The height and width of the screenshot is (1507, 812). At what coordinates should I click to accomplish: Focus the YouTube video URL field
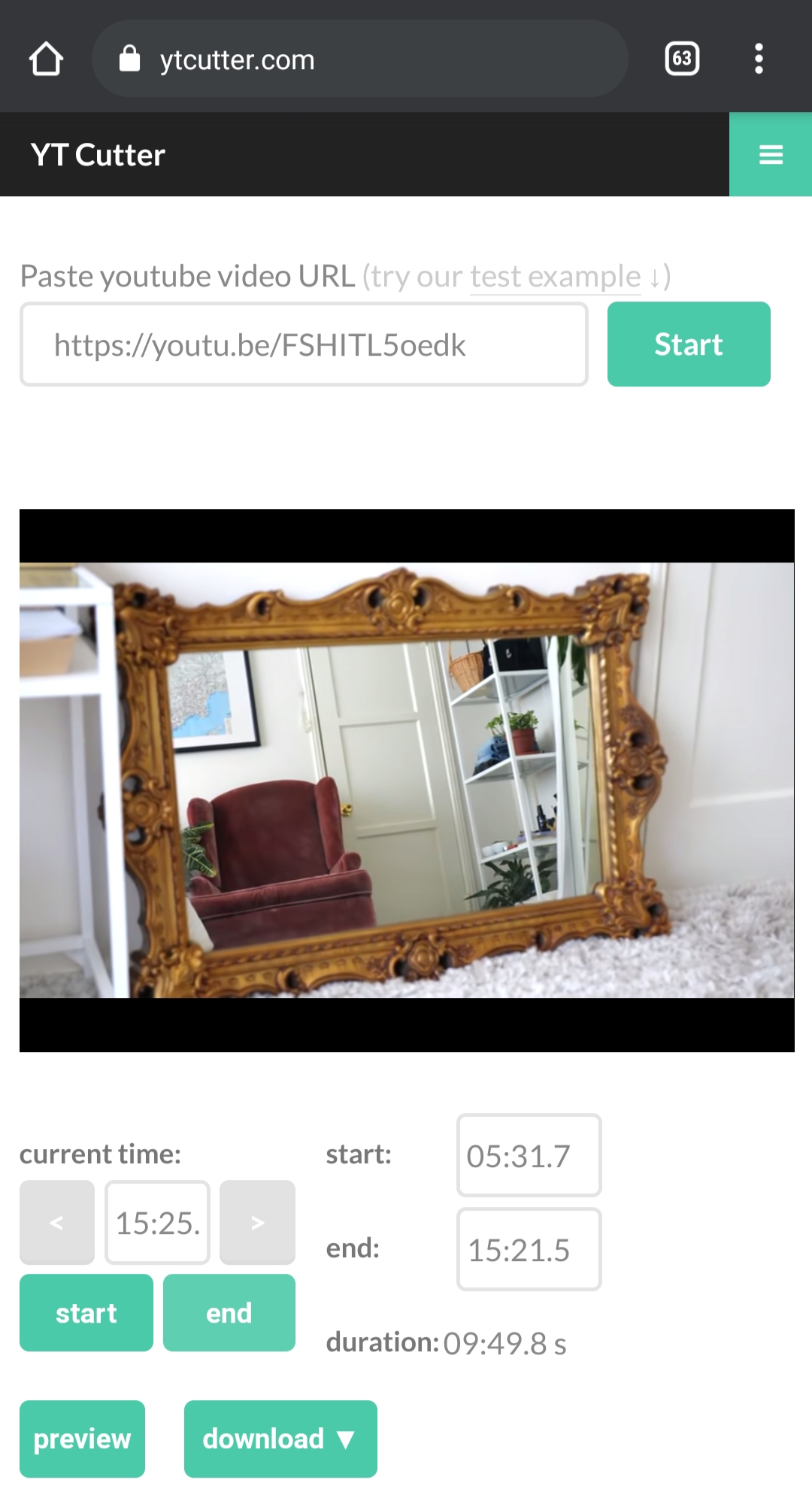point(304,345)
